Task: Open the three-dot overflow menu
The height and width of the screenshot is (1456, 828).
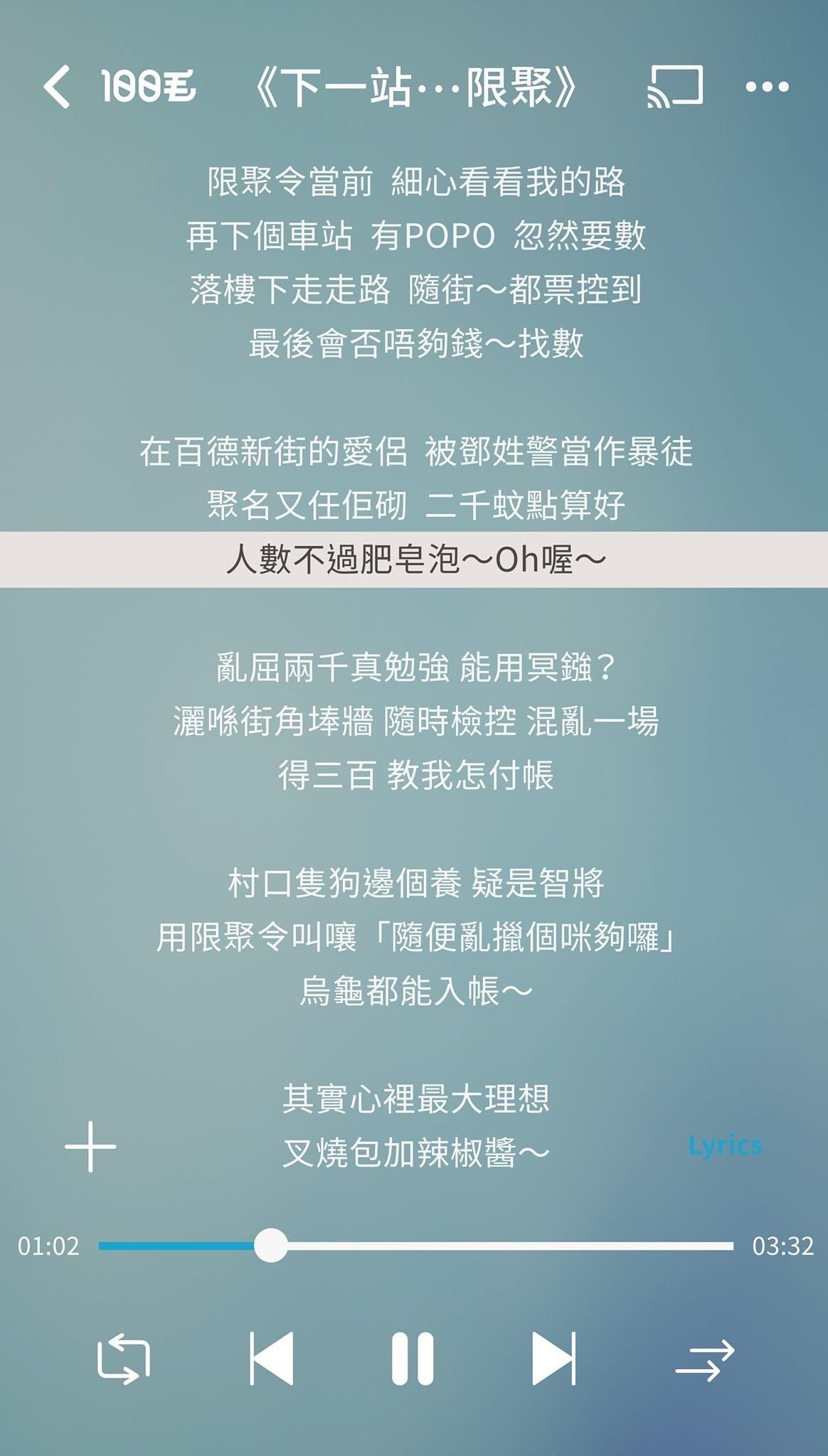Action: pos(767,87)
